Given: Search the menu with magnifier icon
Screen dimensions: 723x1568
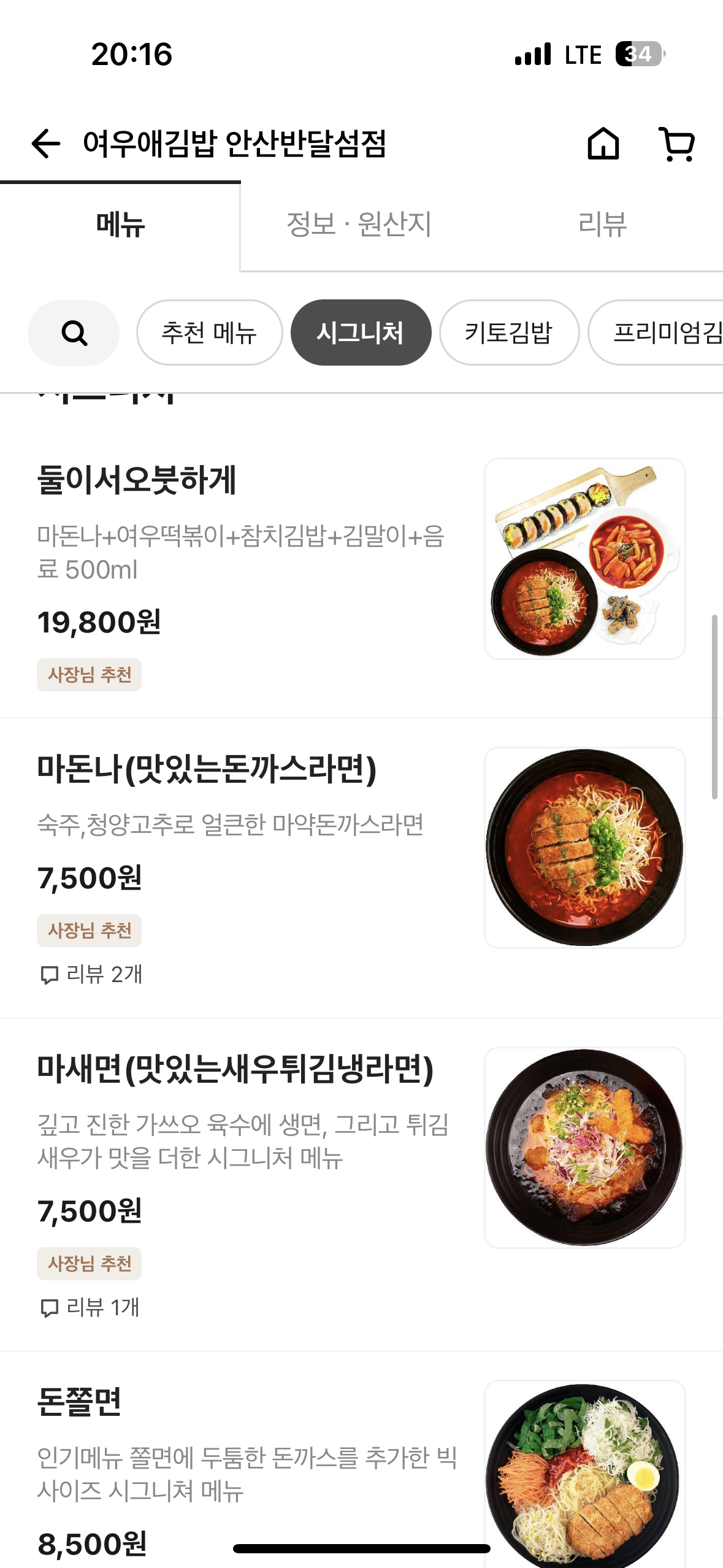Looking at the screenshot, I should [x=74, y=333].
